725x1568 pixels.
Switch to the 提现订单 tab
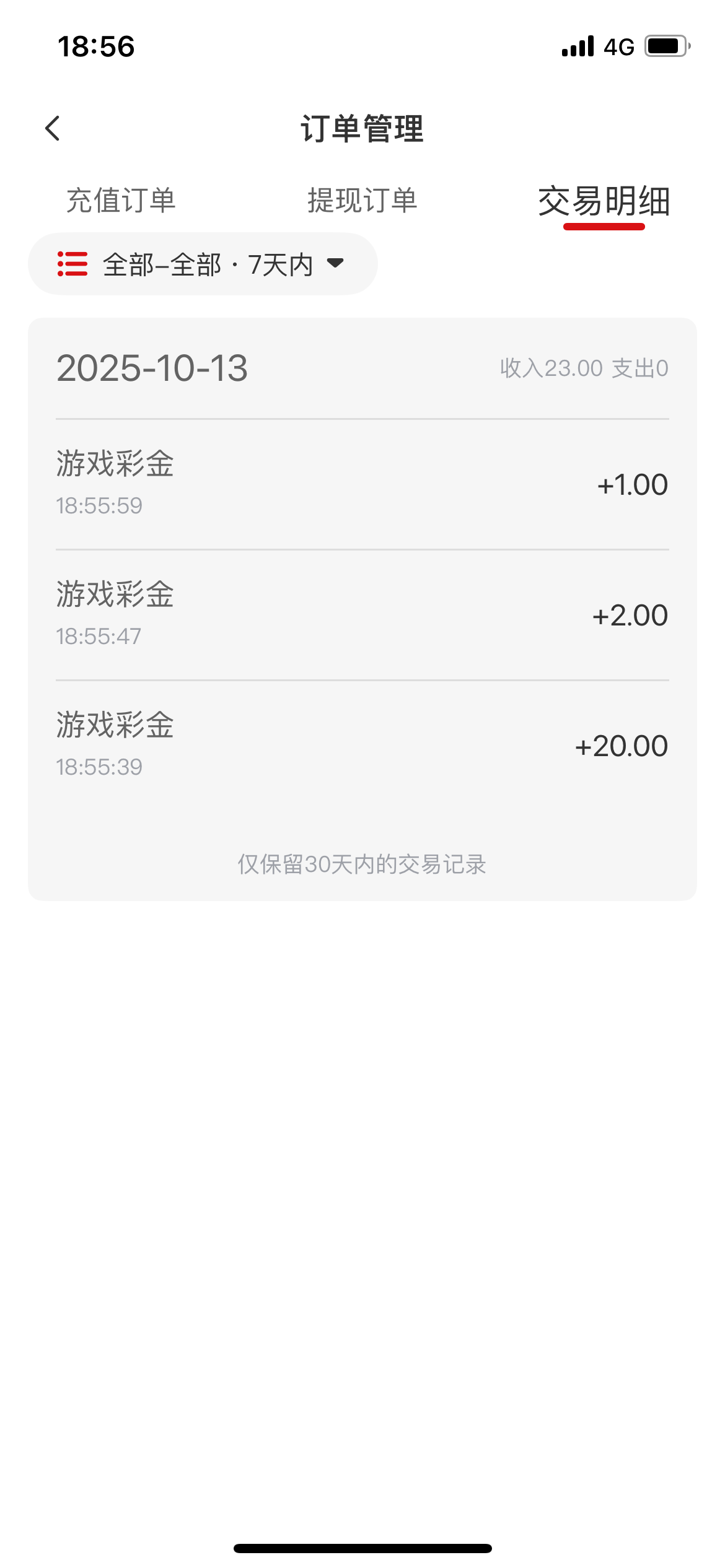362,201
